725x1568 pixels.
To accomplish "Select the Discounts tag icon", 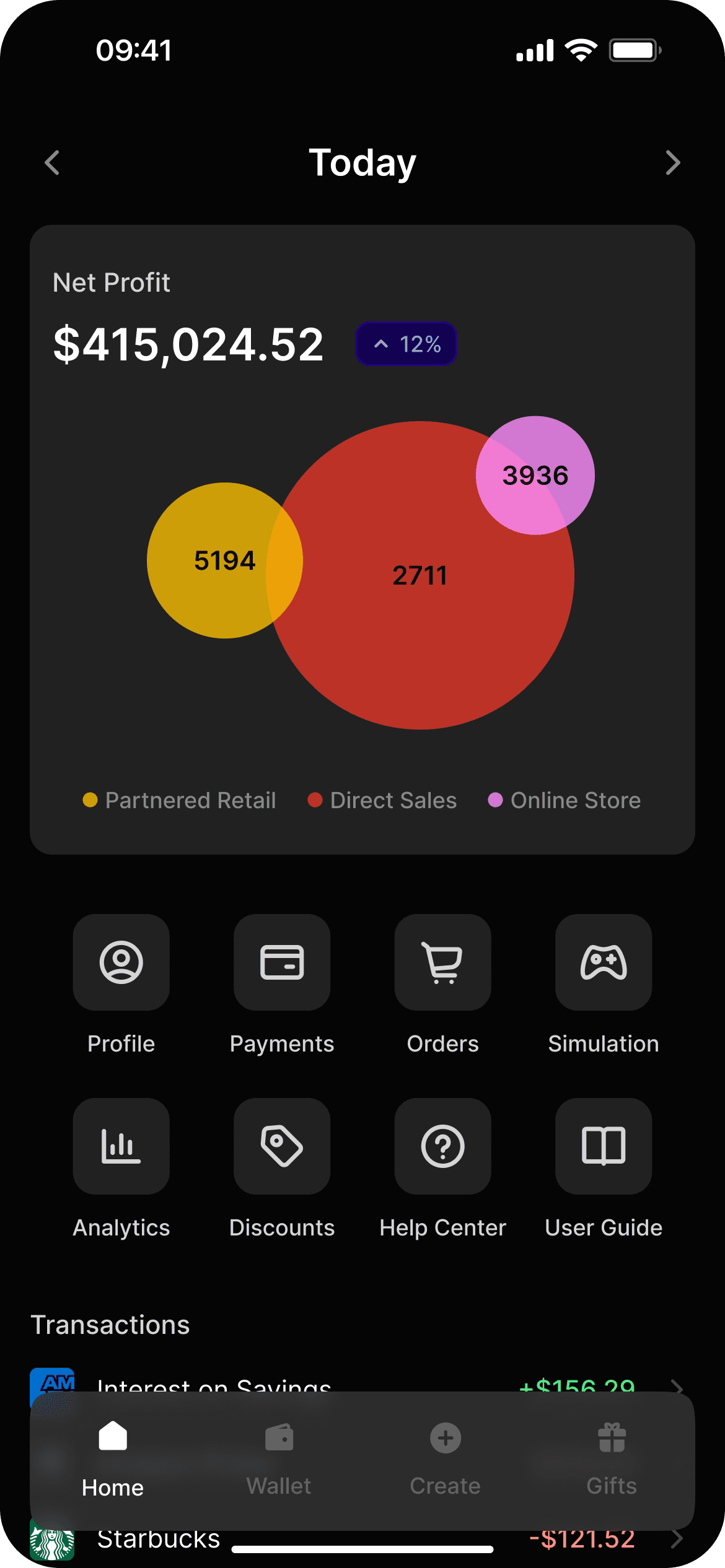I will 282,1146.
